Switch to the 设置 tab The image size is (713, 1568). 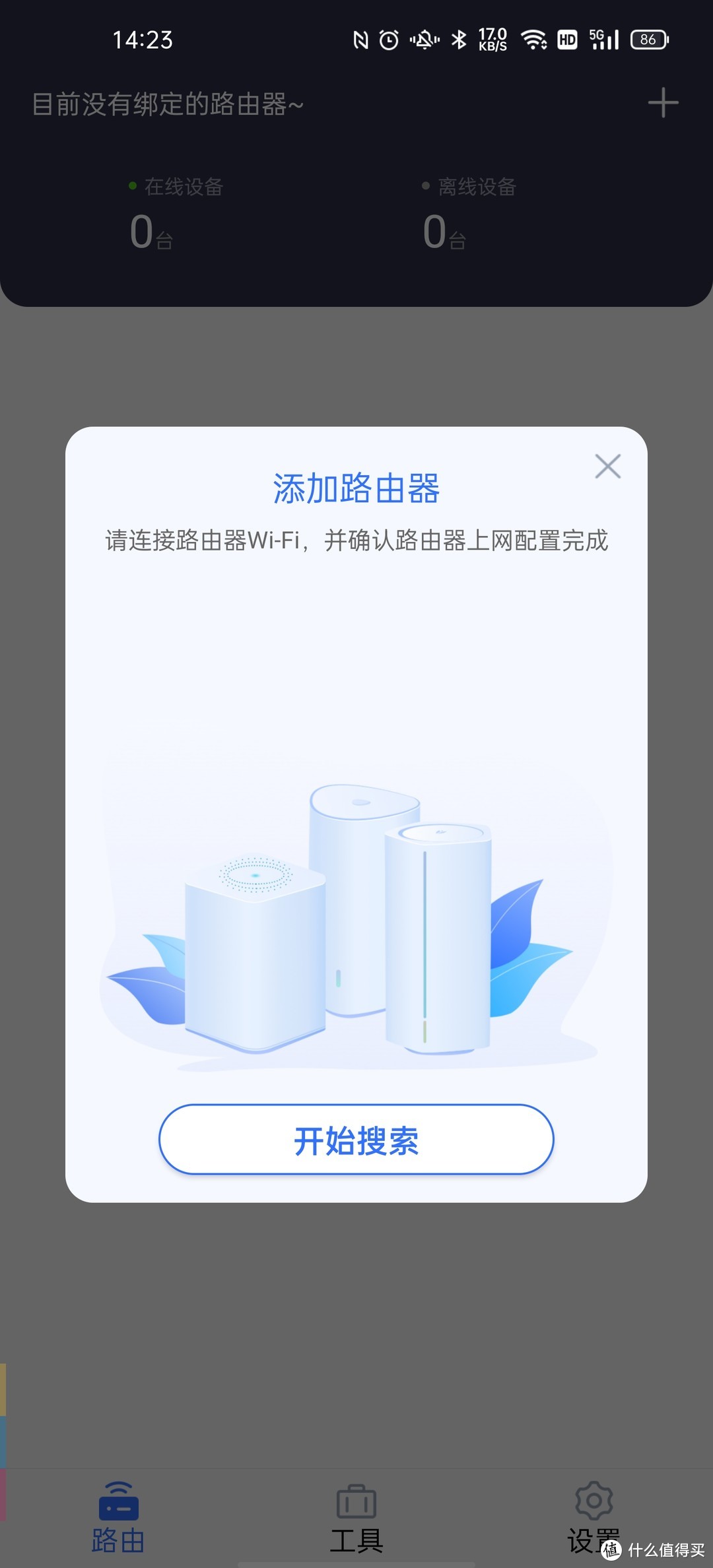coord(593,1511)
